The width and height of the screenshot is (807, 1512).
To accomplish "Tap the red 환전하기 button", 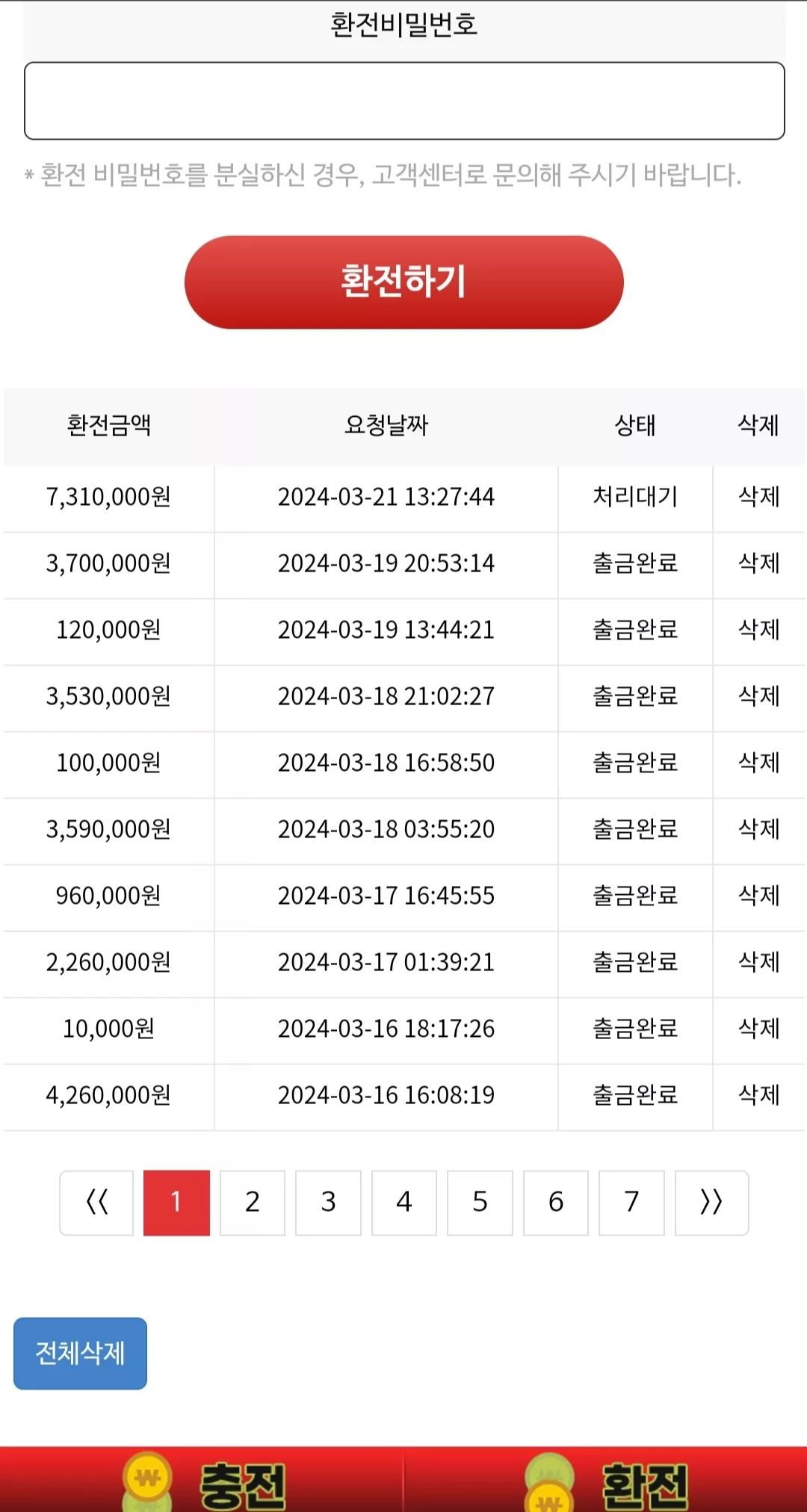I will tap(404, 282).
